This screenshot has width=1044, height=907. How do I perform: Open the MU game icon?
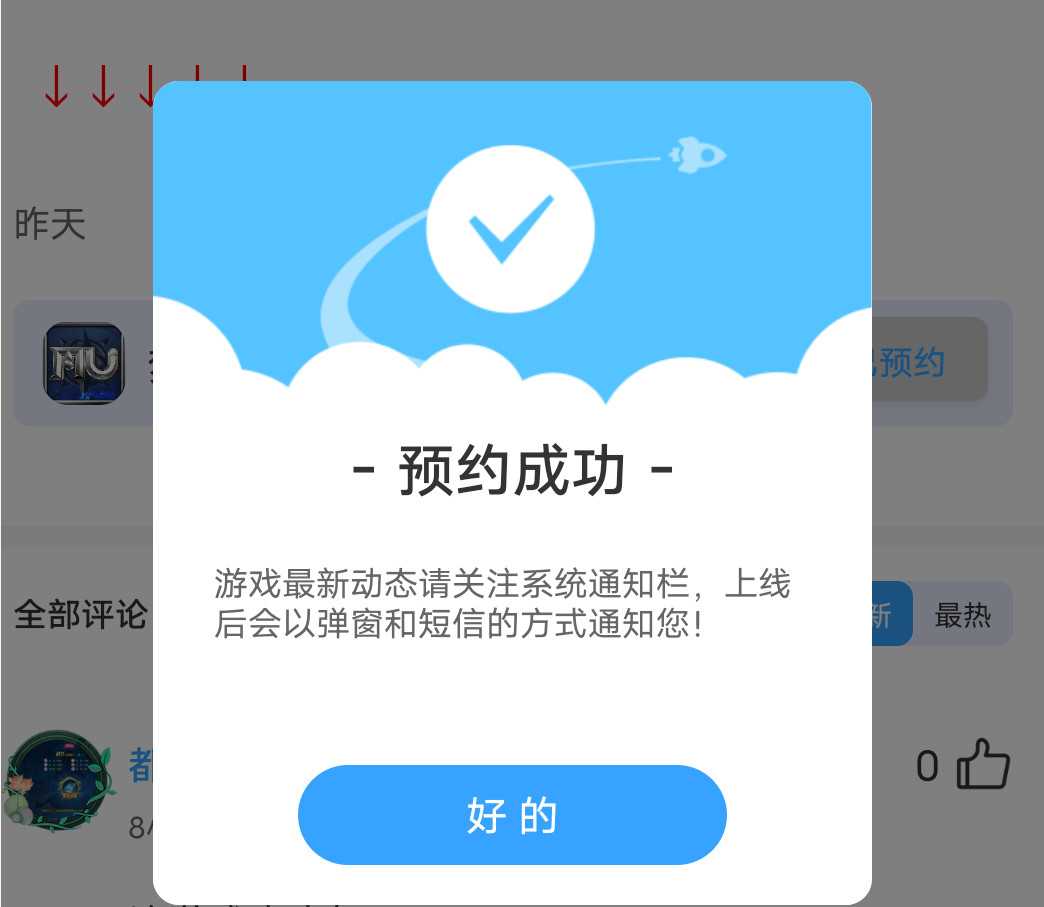(x=84, y=363)
